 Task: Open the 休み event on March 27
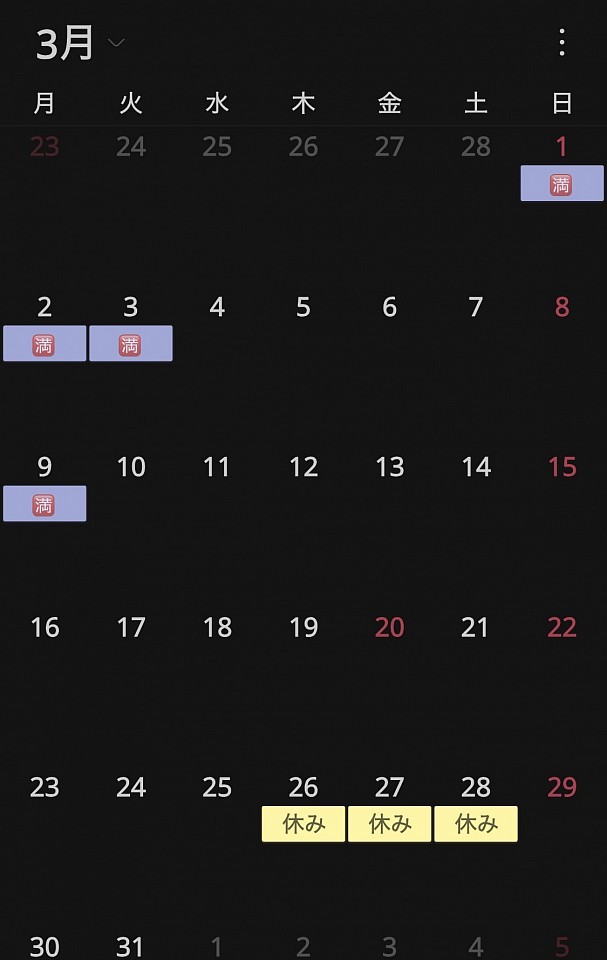coord(389,824)
